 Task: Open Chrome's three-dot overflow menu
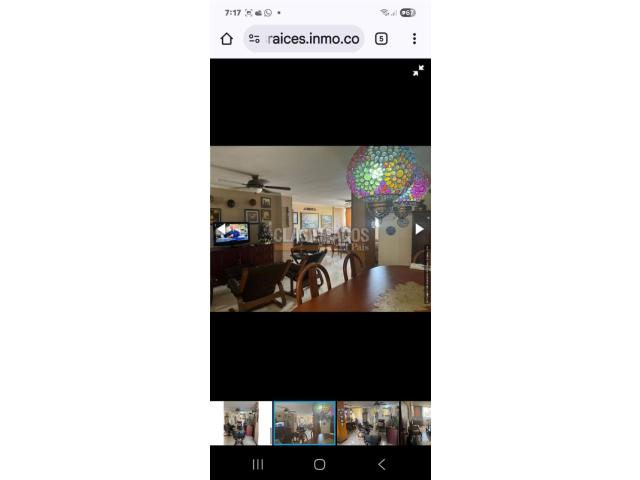click(414, 39)
